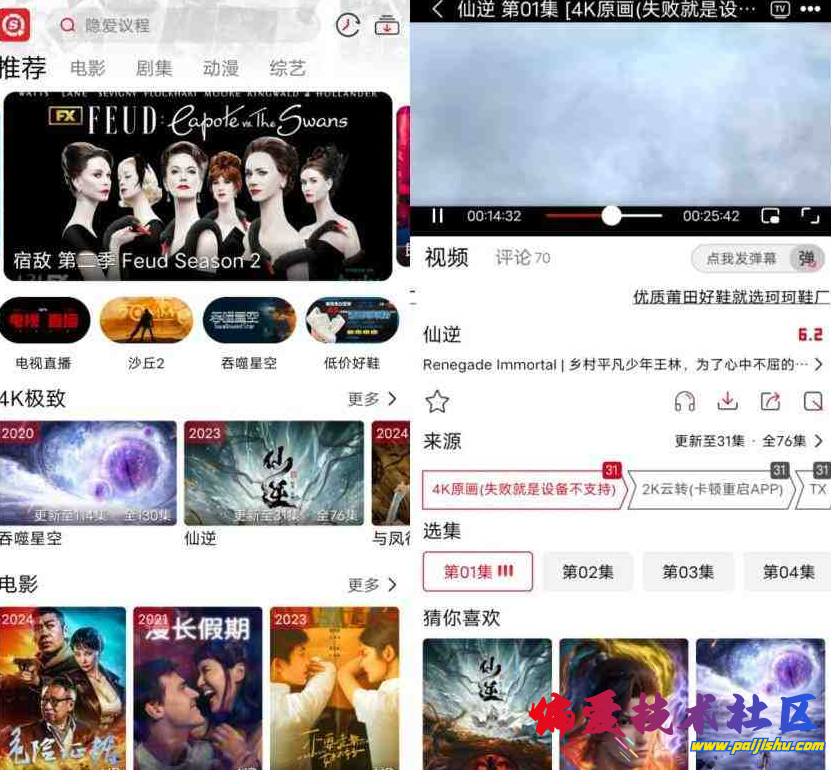The height and width of the screenshot is (770, 831).
Task: Open watch history clock icon
Action: point(348,25)
